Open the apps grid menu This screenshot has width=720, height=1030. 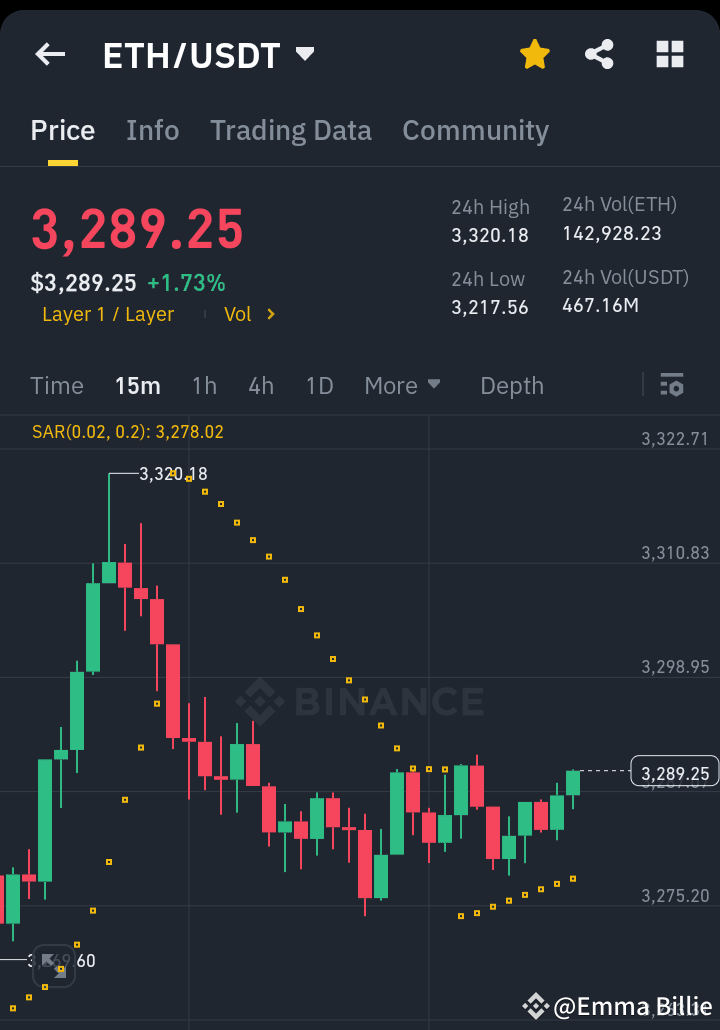669,55
